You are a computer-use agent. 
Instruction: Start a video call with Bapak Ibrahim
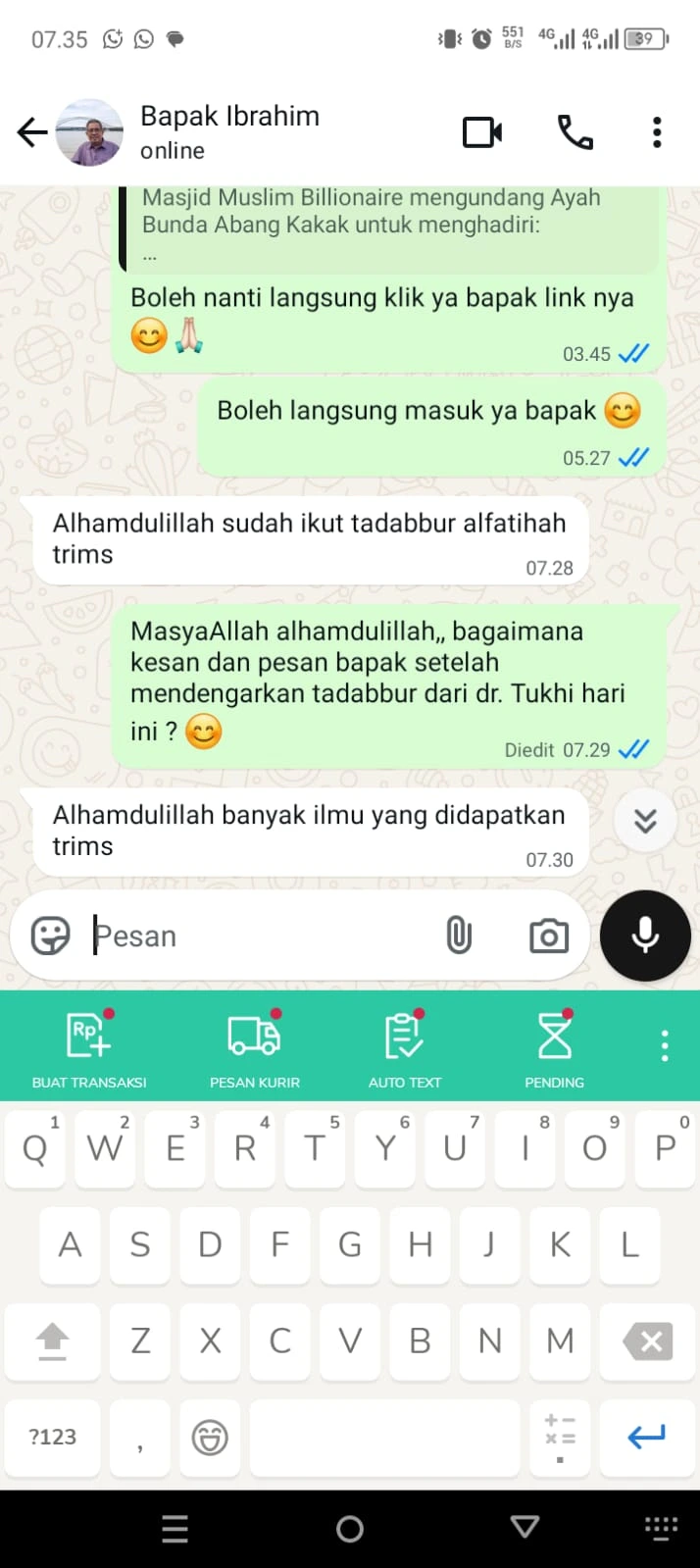(x=482, y=132)
